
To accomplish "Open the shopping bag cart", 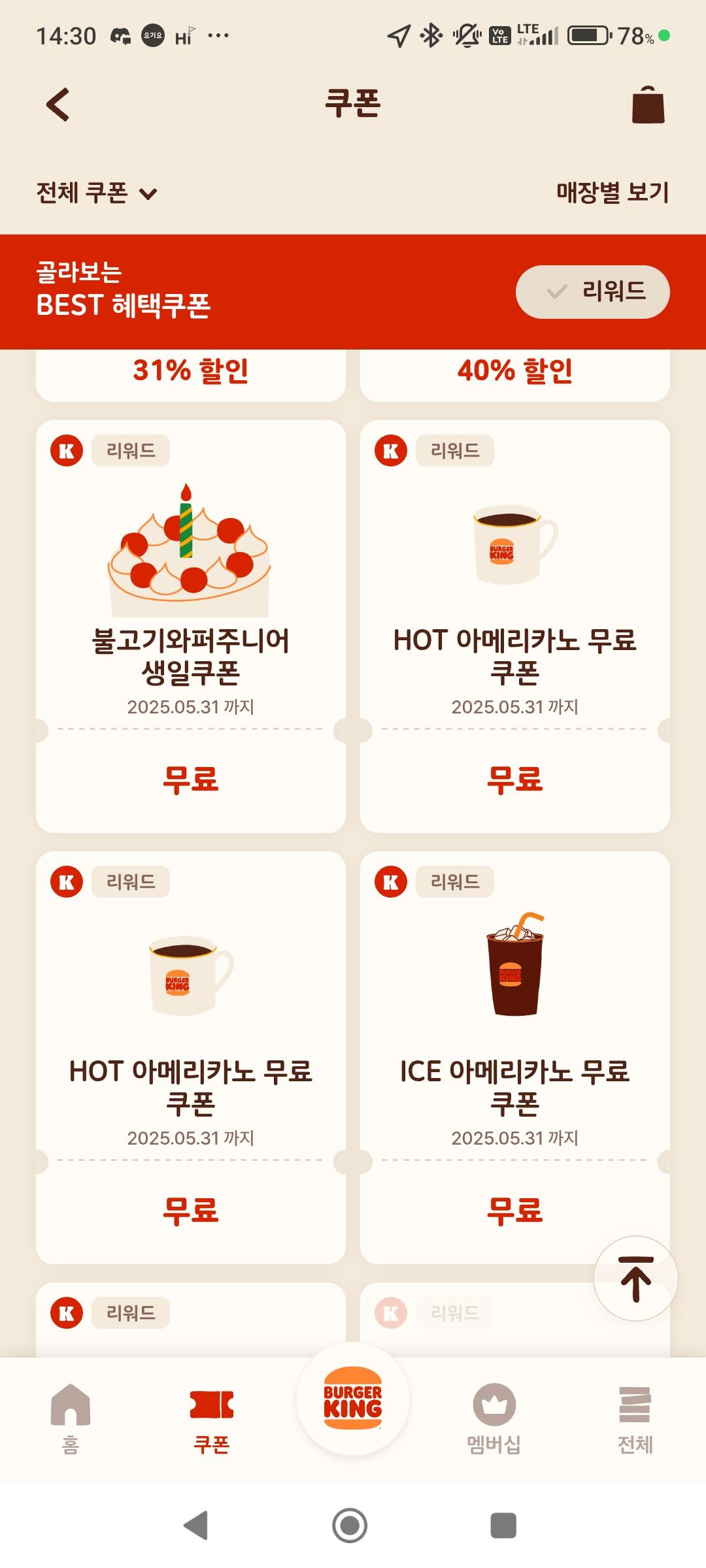I will coord(648,105).
